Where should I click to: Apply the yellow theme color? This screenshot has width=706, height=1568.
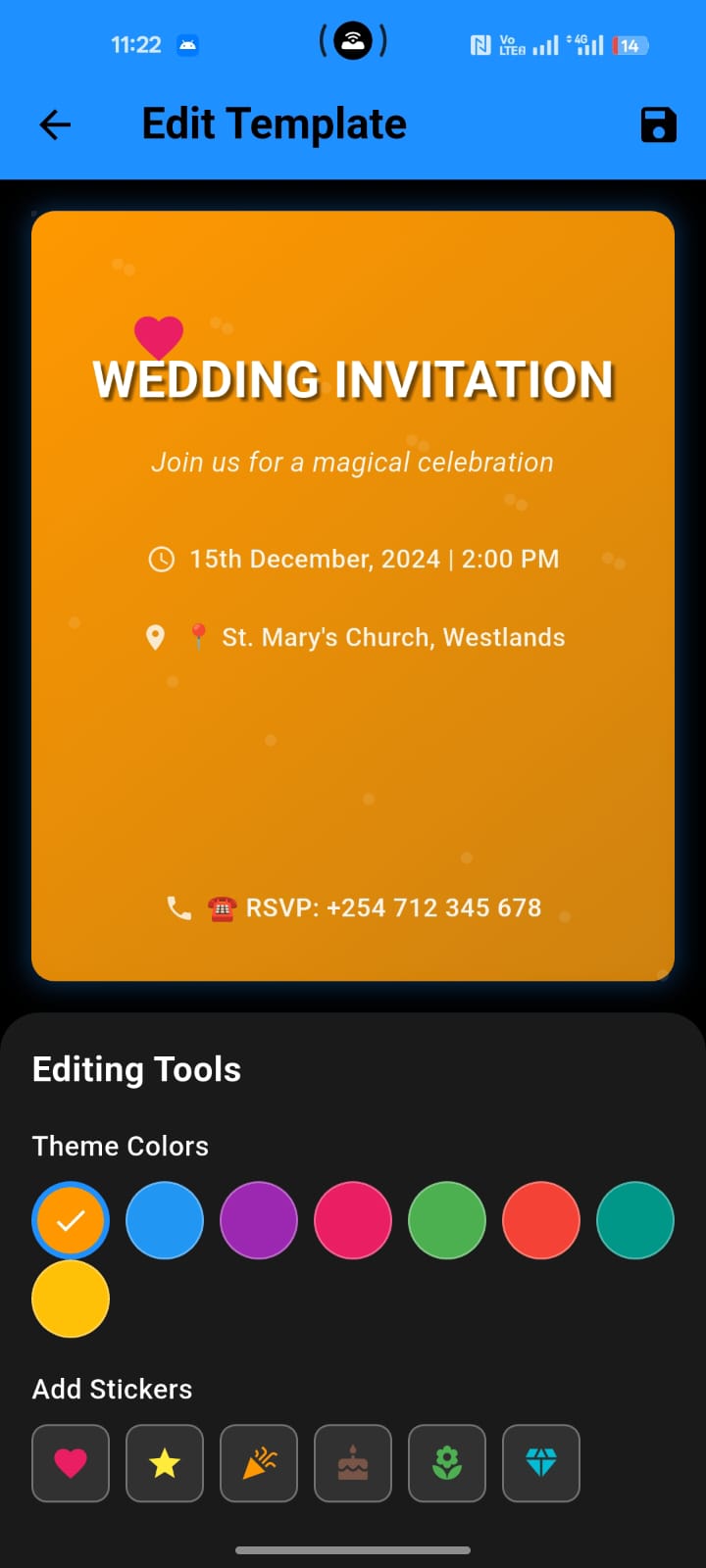(71, 1298)
